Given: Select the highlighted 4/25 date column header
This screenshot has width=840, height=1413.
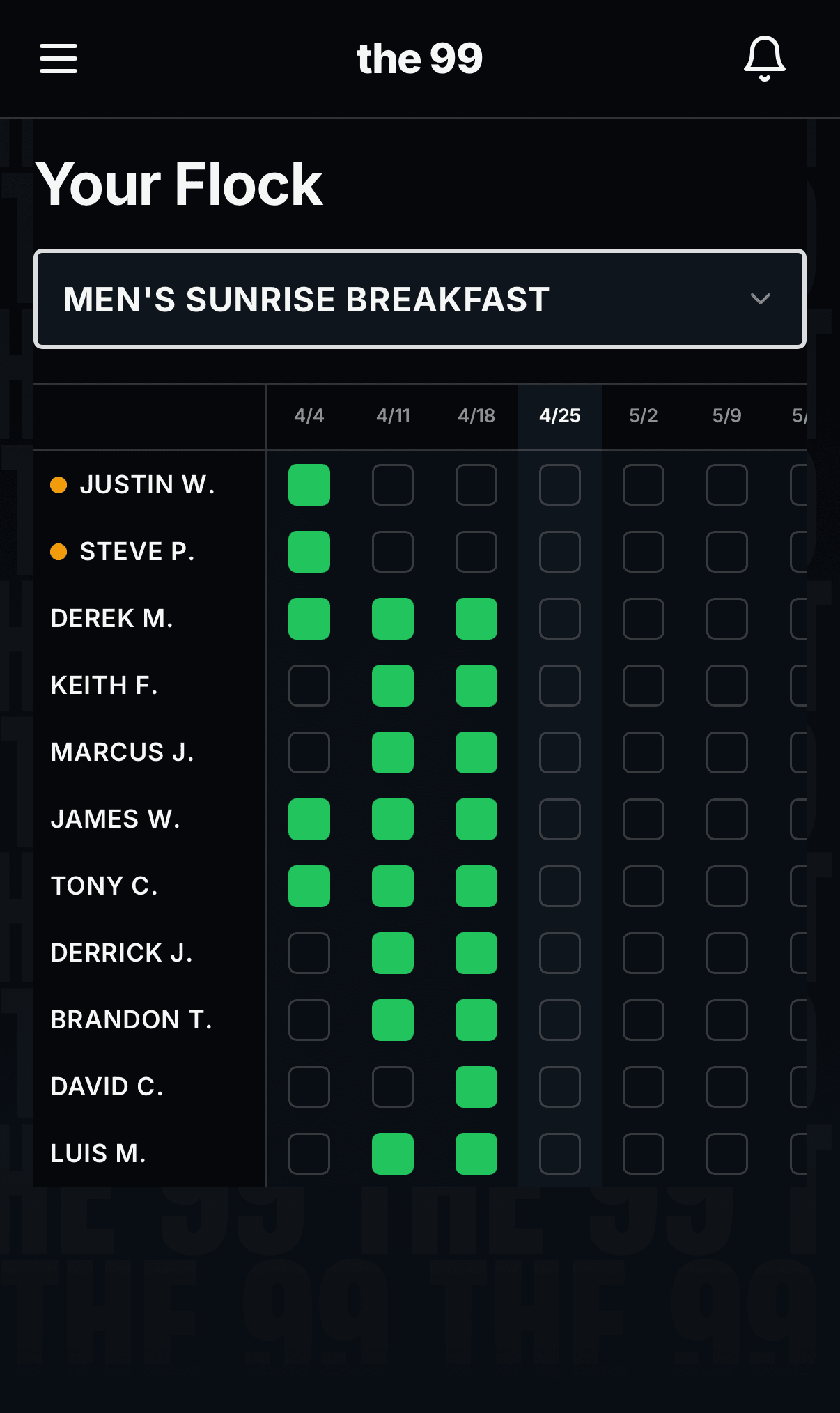Looking at the screenshot, I should pyautogui.click(x=559, y=416).
